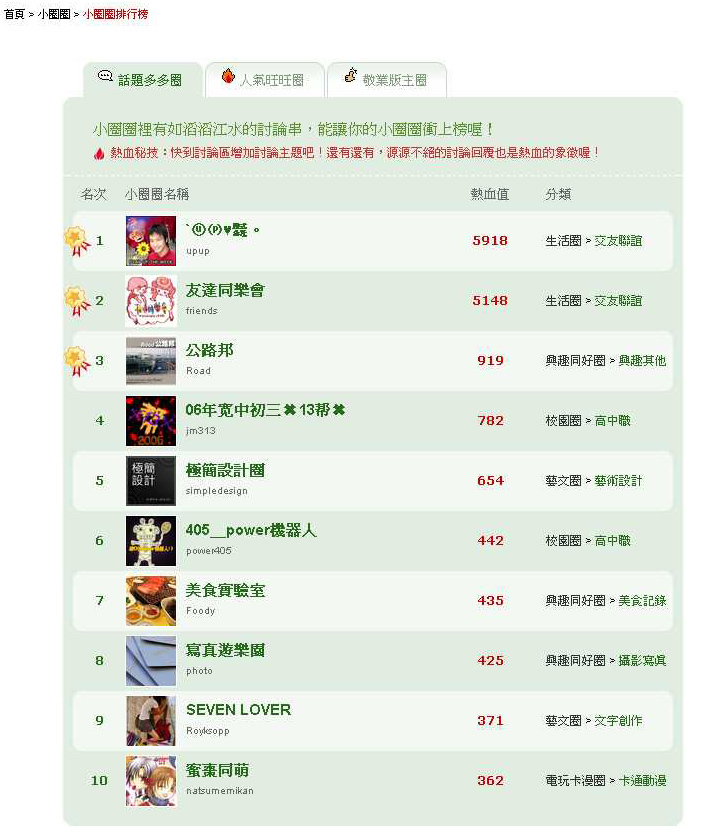Image resolution: width=714 pixels, height=836 pixels.
Task: Go to the 首頁 breadcrumb link
Action: coord(15,15)
